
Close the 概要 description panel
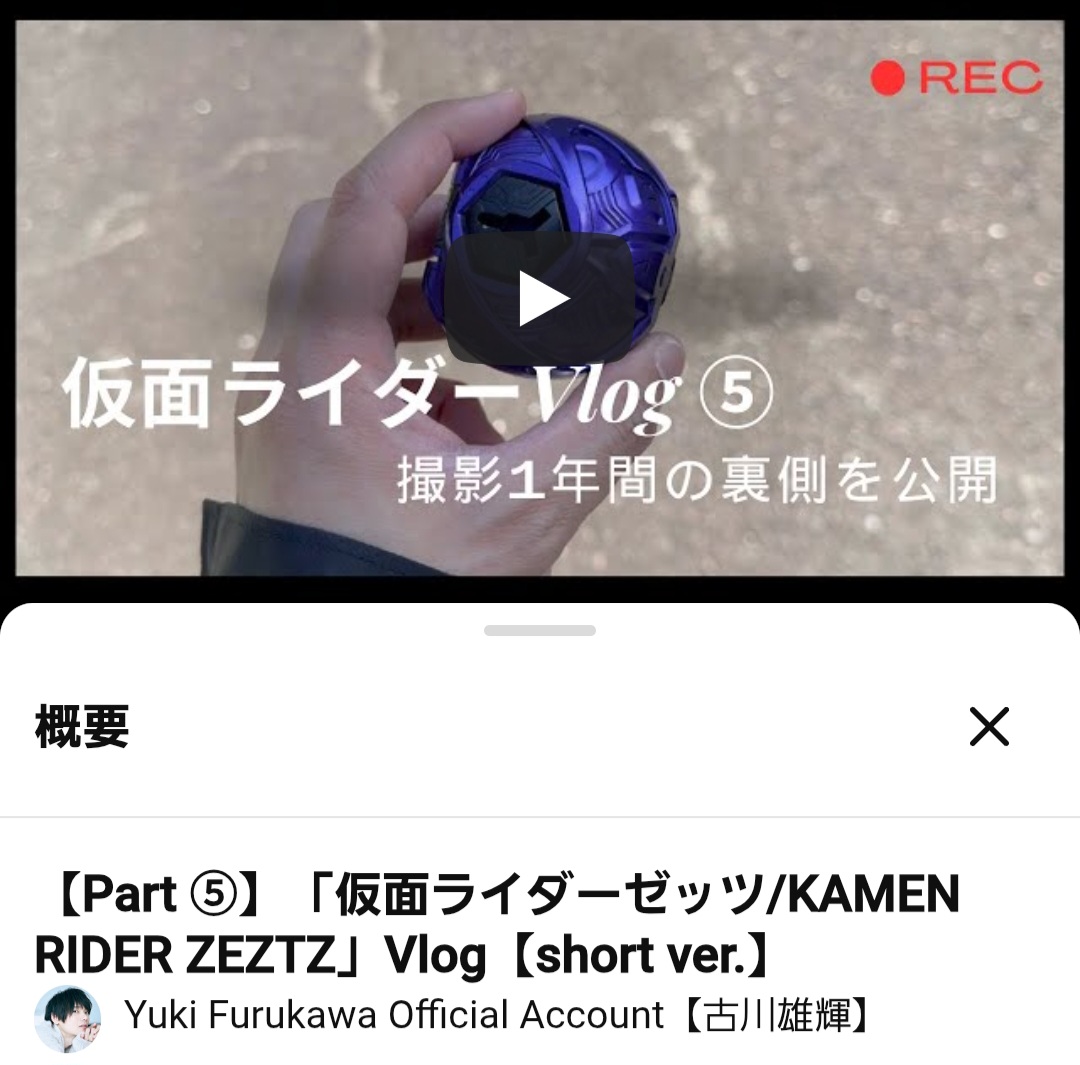[989, 726]
